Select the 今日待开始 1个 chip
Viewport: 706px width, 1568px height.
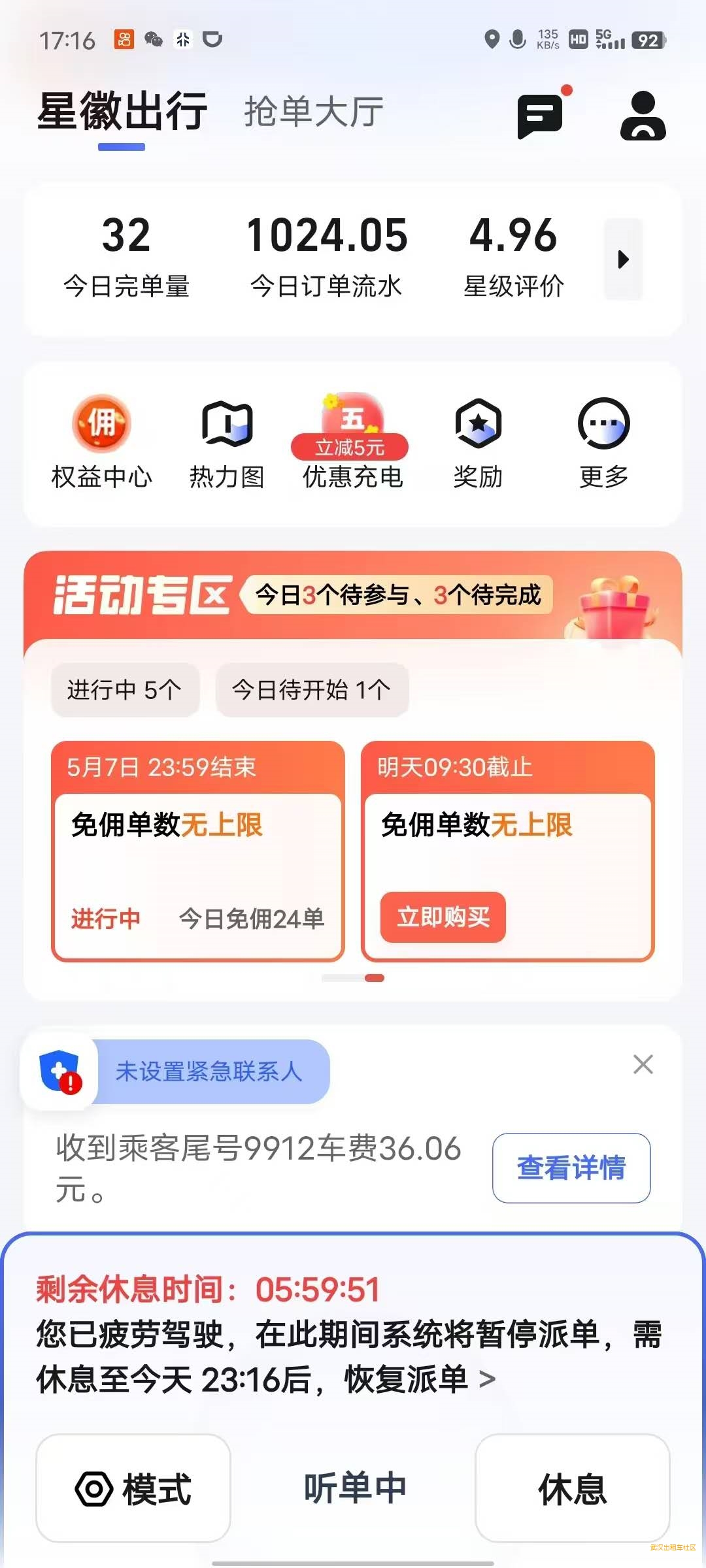[312, 690]
